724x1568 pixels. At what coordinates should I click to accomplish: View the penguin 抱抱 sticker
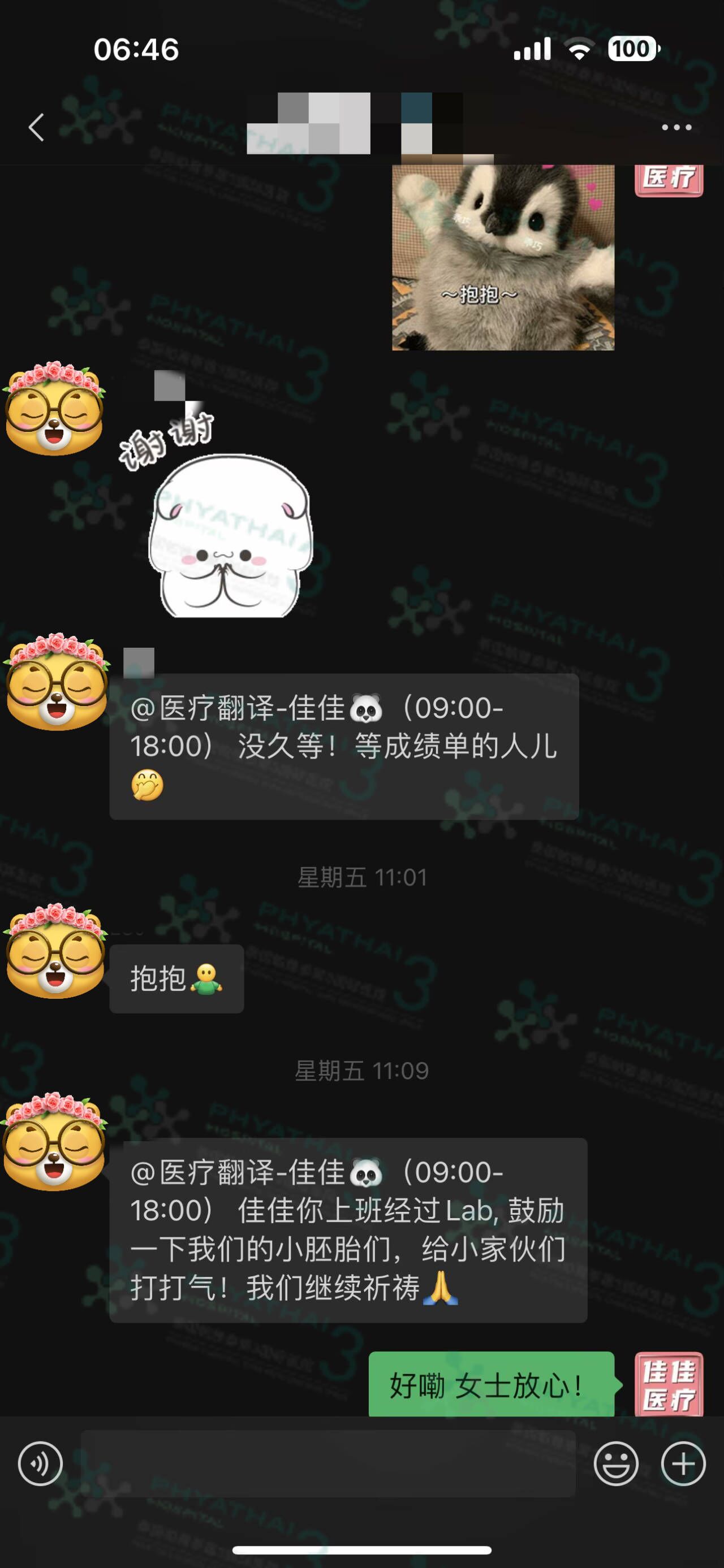click(x=502, y=257)
